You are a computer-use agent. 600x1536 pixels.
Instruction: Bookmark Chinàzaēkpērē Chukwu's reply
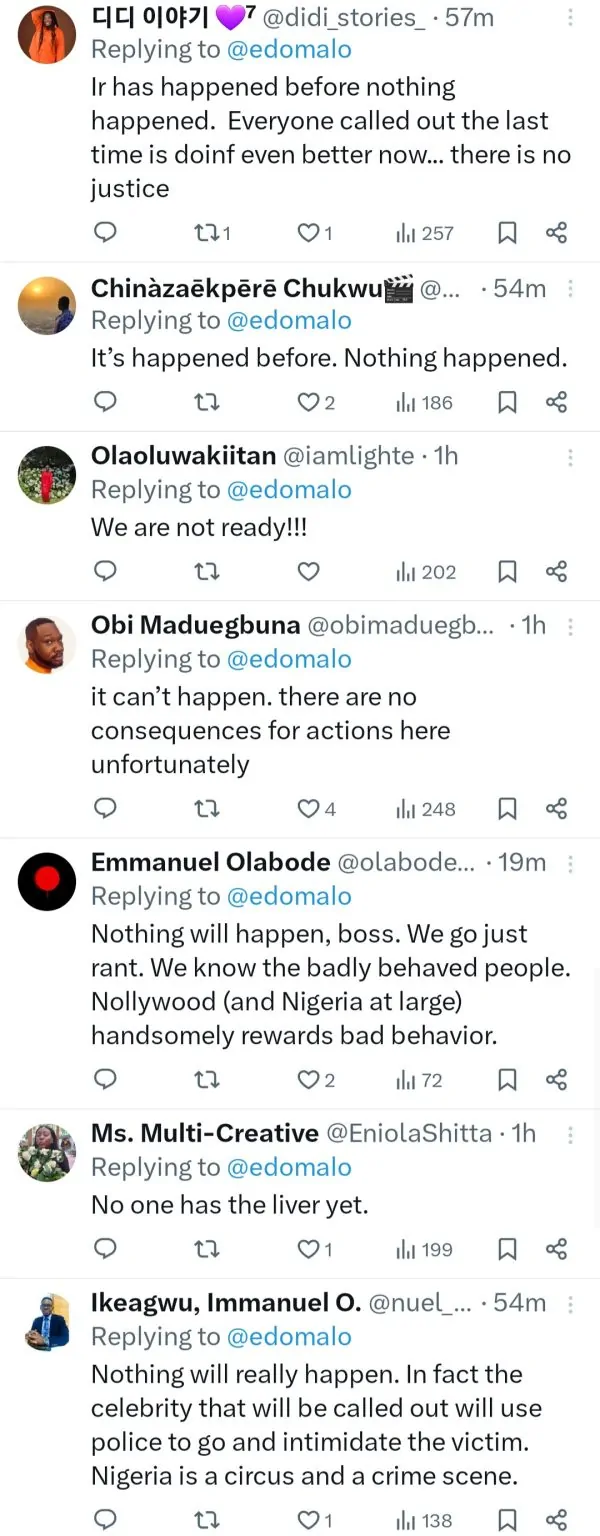pos(507,403)
